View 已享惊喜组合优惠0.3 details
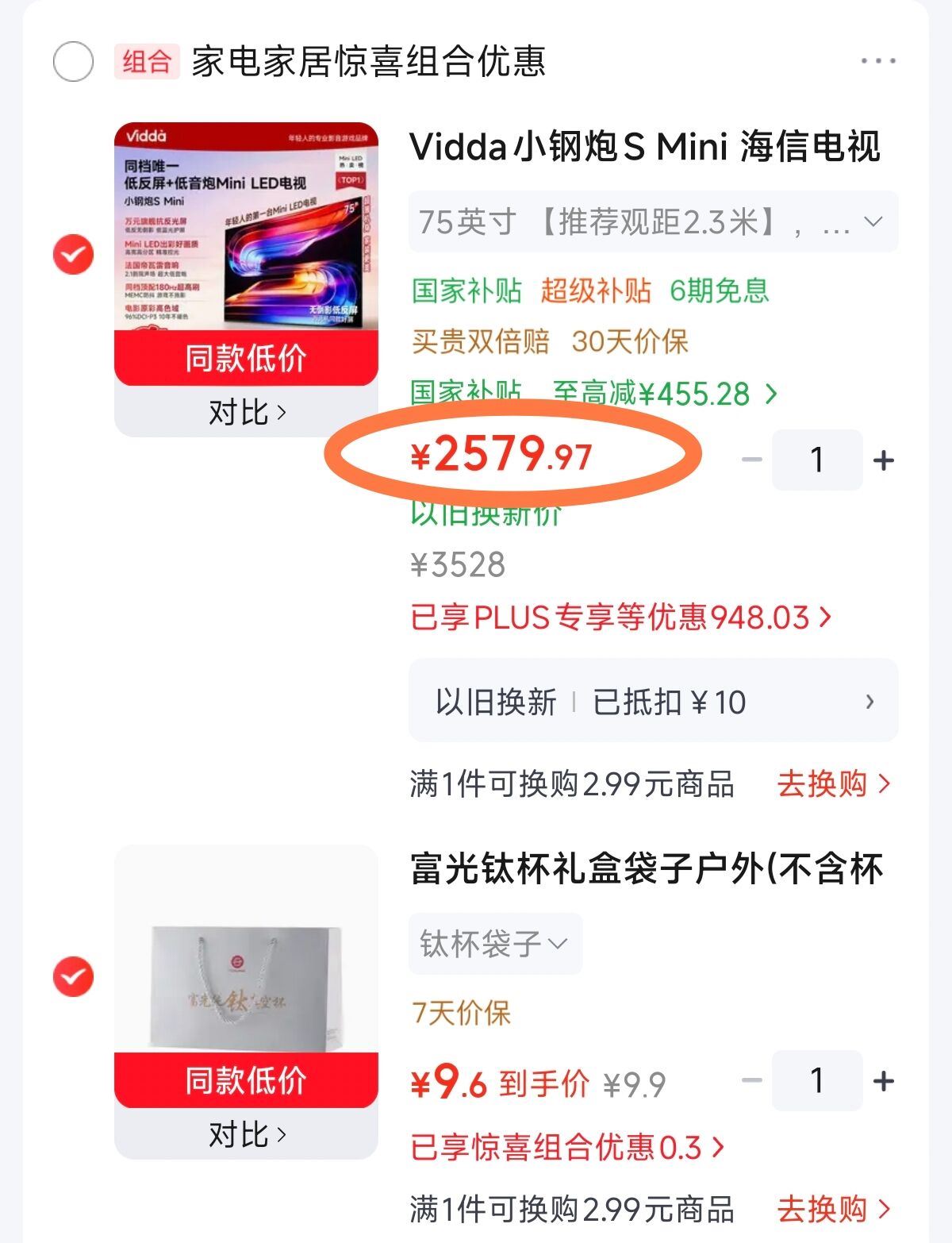The width and height of the screenshot is (952, 1243). click(568, 1147)
